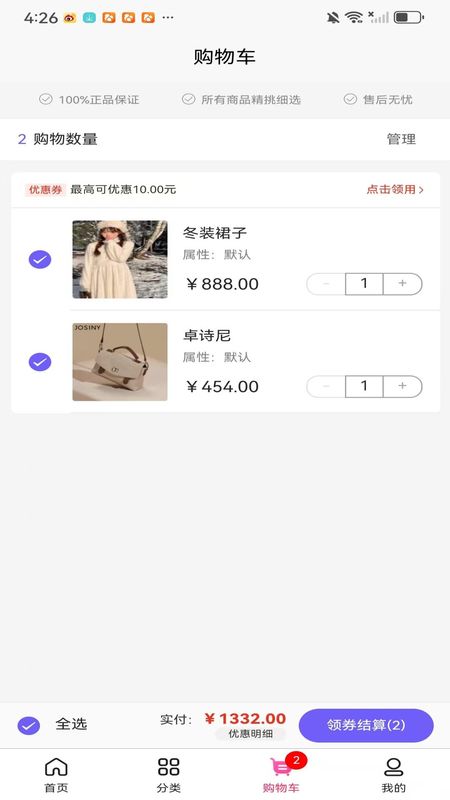Increase the quantity of 冬装裙子

tap(403, 284)
